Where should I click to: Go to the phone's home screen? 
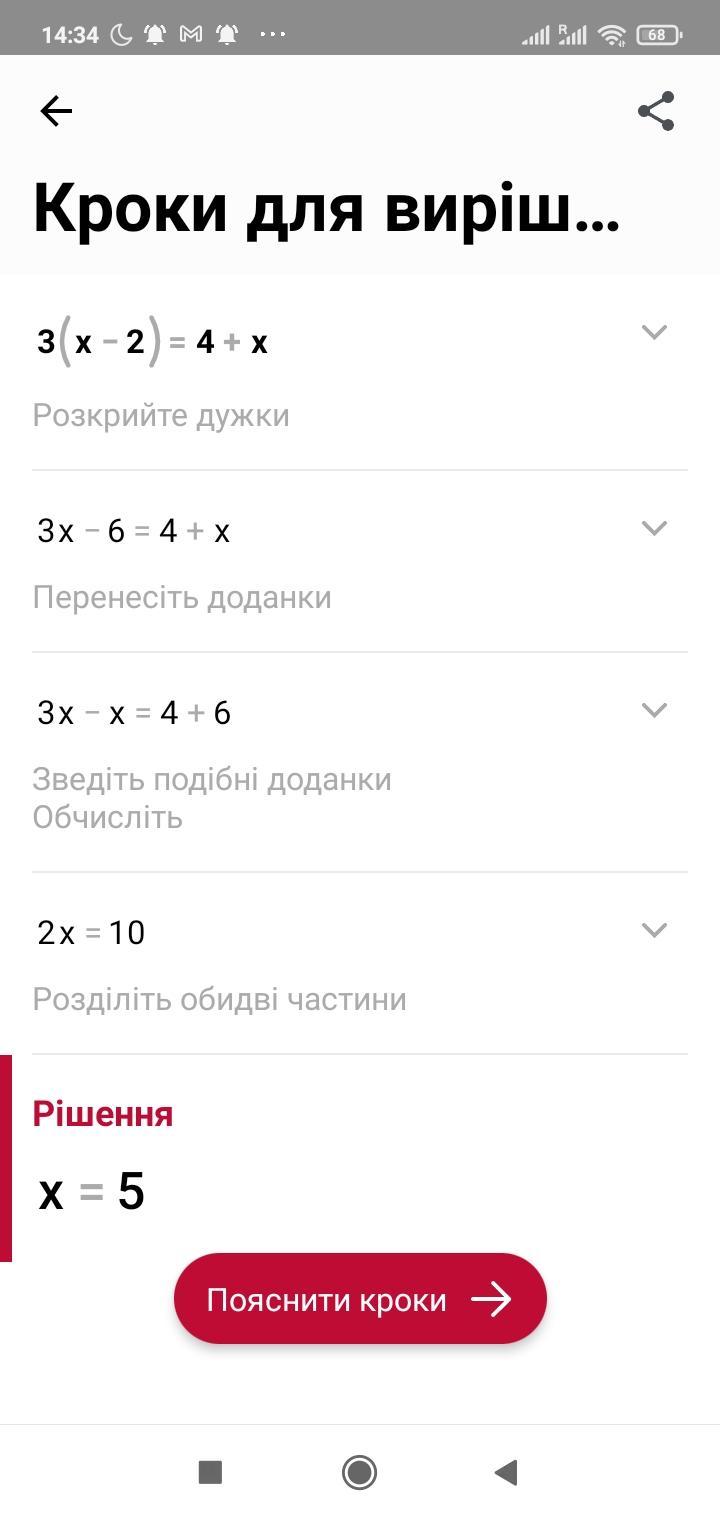tap(359, 1472)
